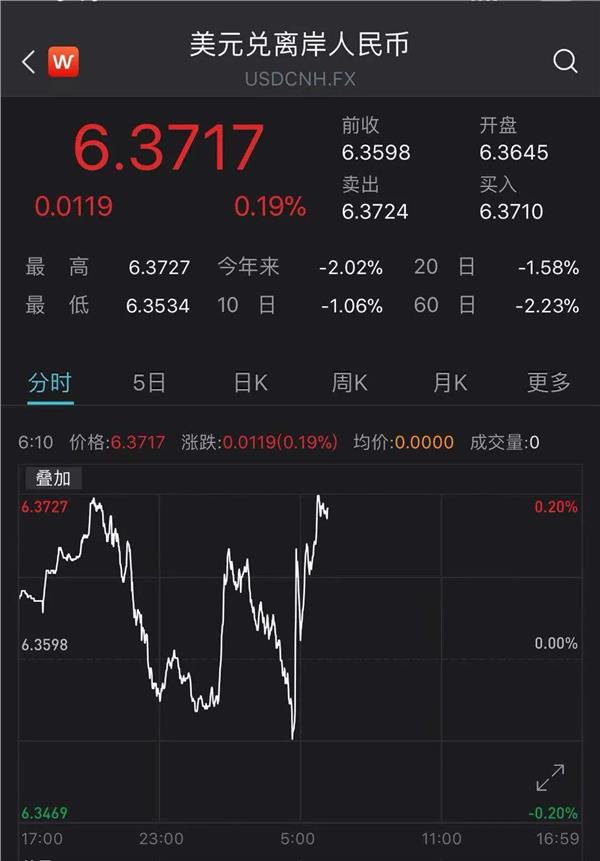
Task: Open search with the magnifier icon
Action: tap(565, 62)
